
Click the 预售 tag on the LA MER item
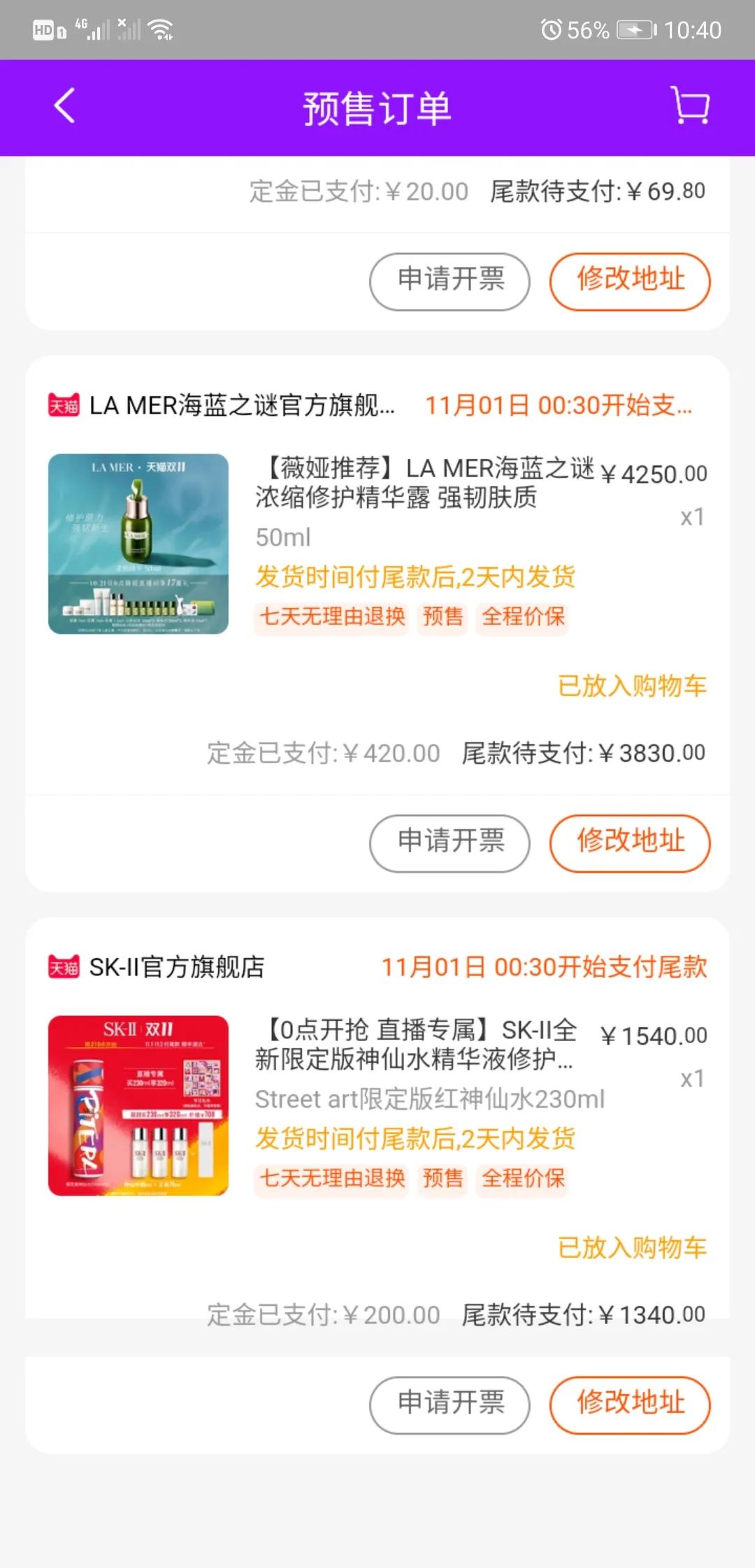[x=443, y=618]
